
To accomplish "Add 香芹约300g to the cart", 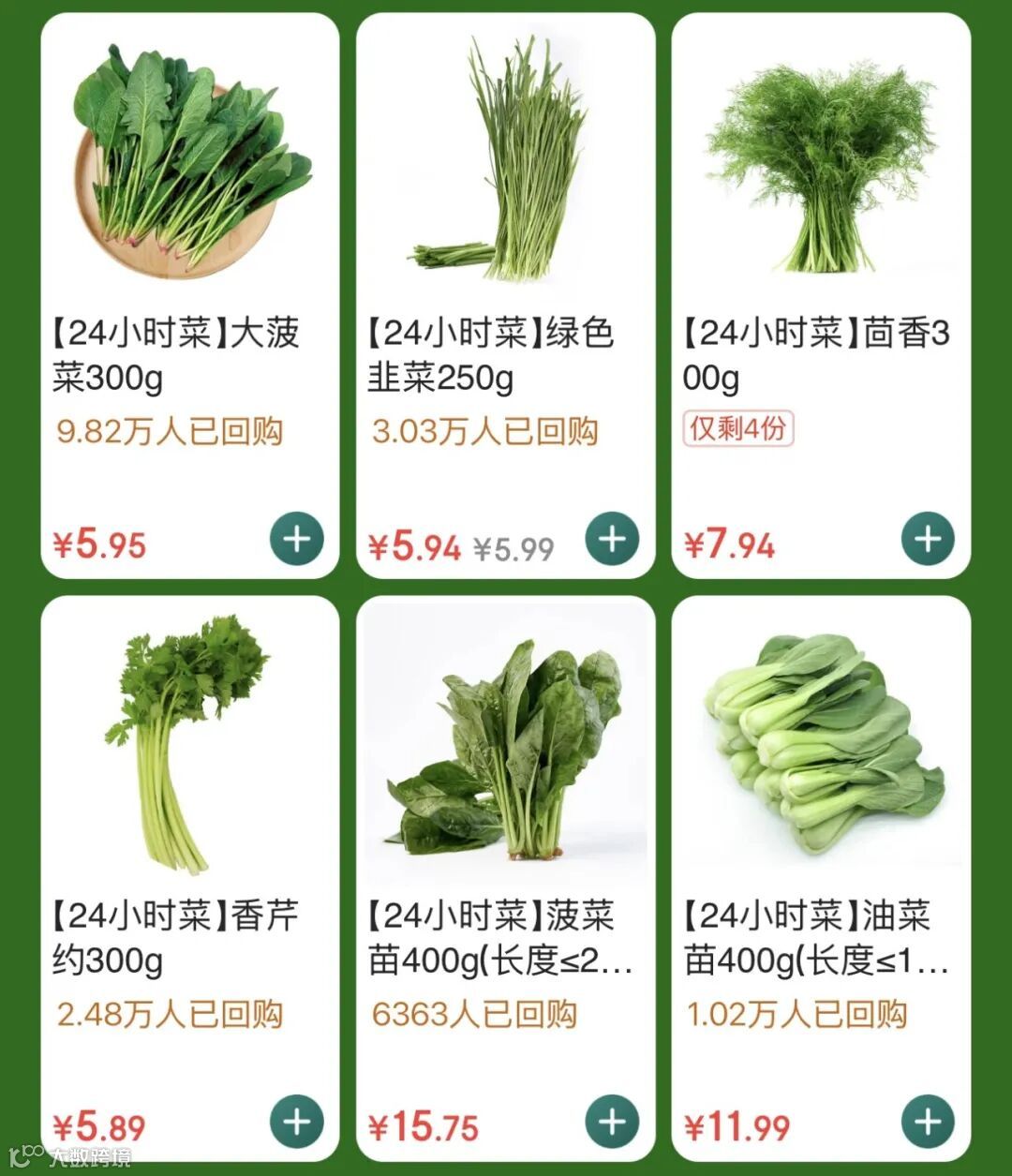I will (x=297, y=1122).
